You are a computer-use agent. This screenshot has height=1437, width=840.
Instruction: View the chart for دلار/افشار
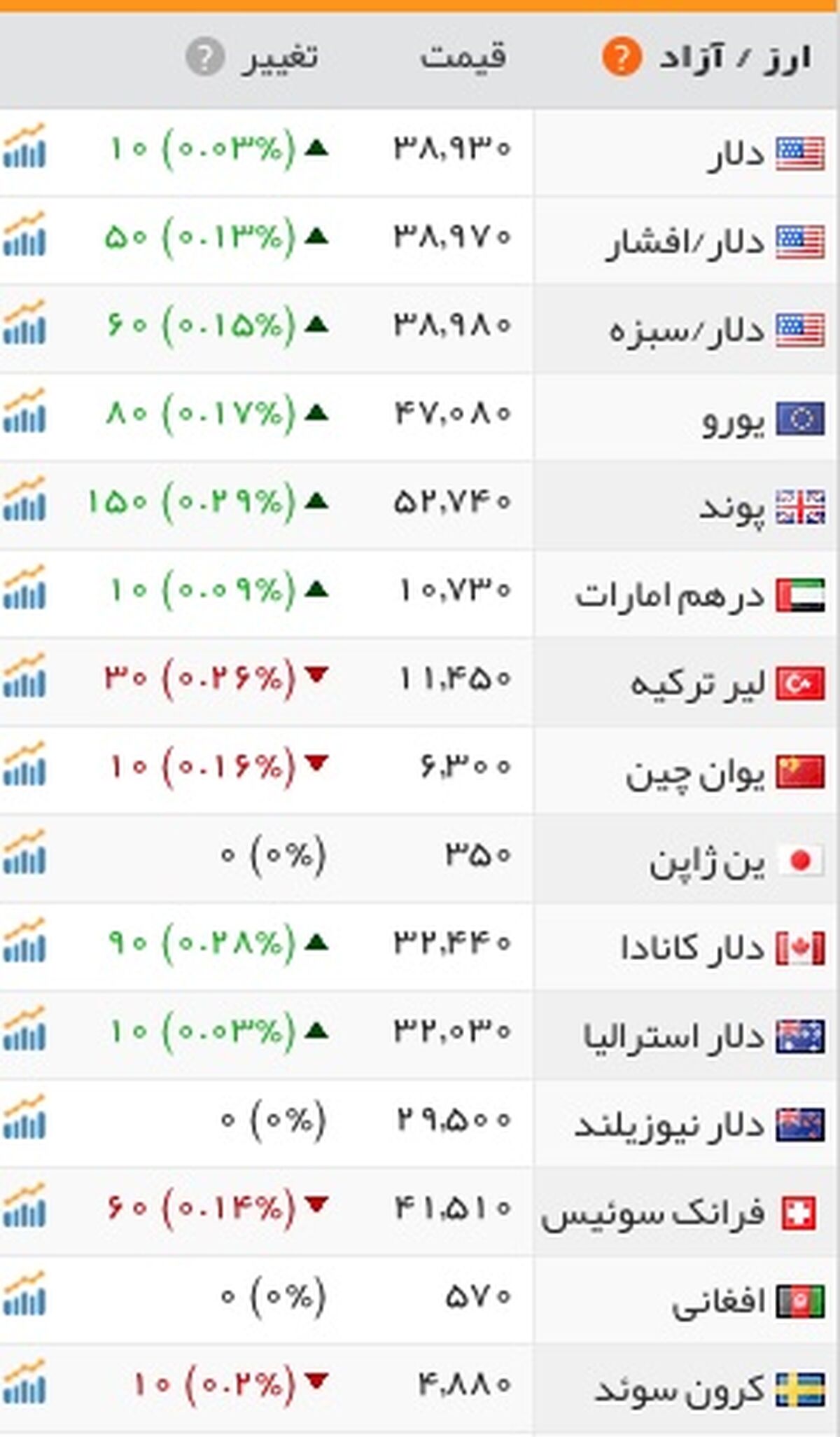tap(24, 234)
